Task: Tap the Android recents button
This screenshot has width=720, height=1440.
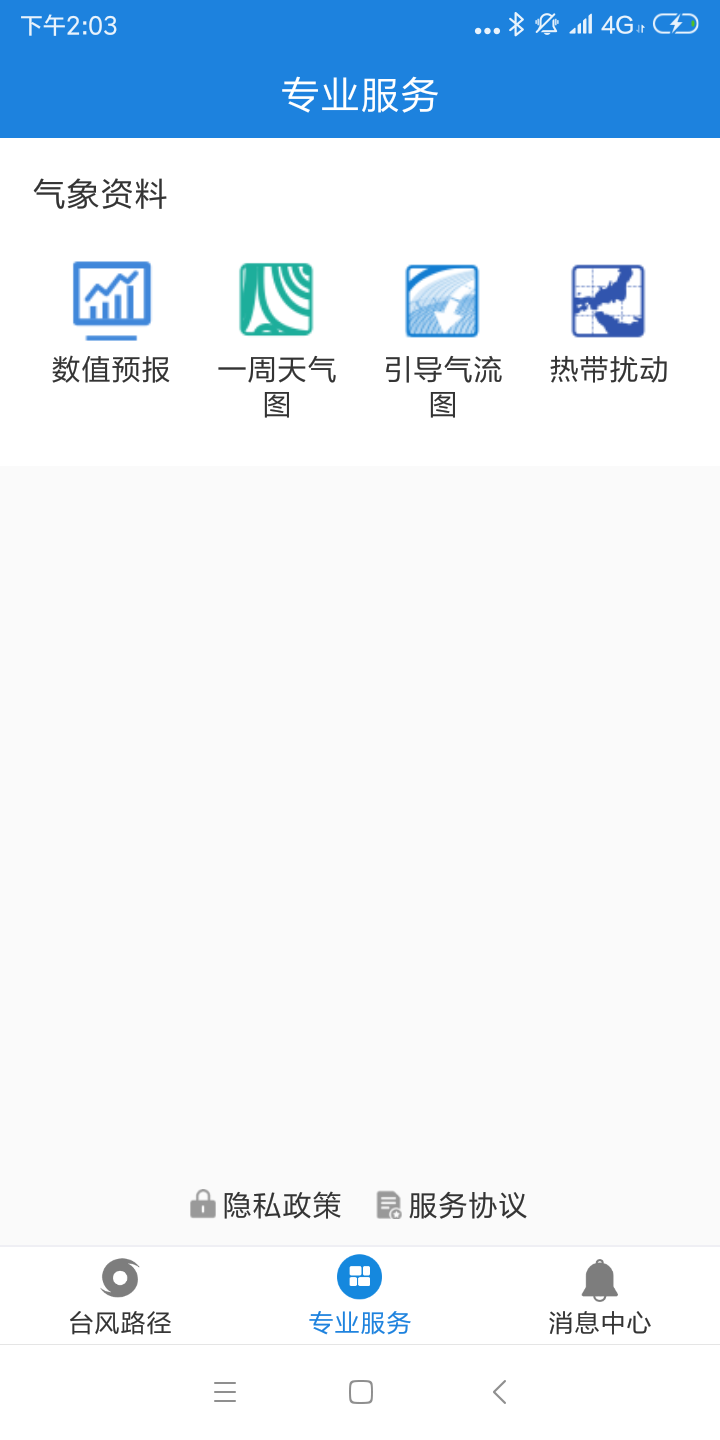Action: click(x=225, y=1391)
